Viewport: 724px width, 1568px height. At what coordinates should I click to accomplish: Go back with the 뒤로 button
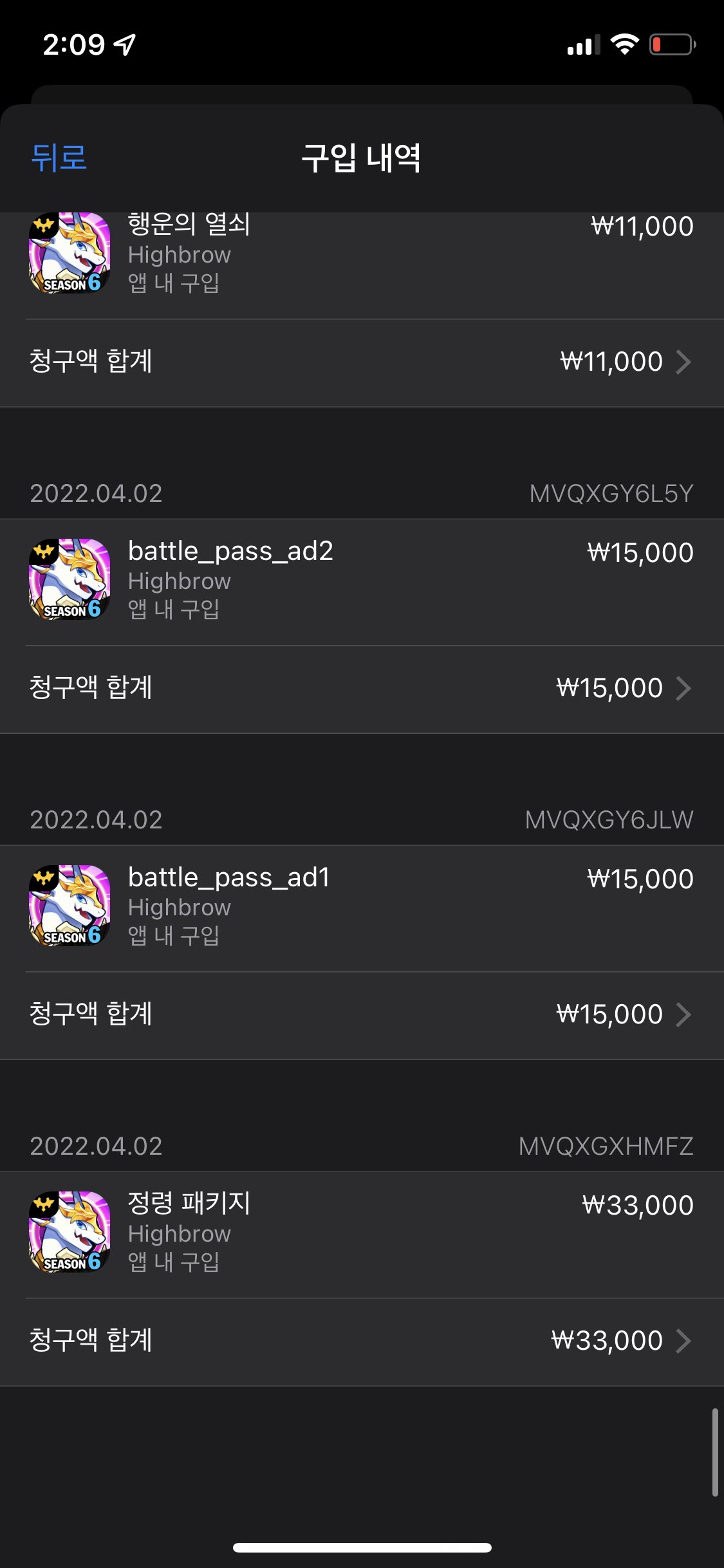coord(59,158)
